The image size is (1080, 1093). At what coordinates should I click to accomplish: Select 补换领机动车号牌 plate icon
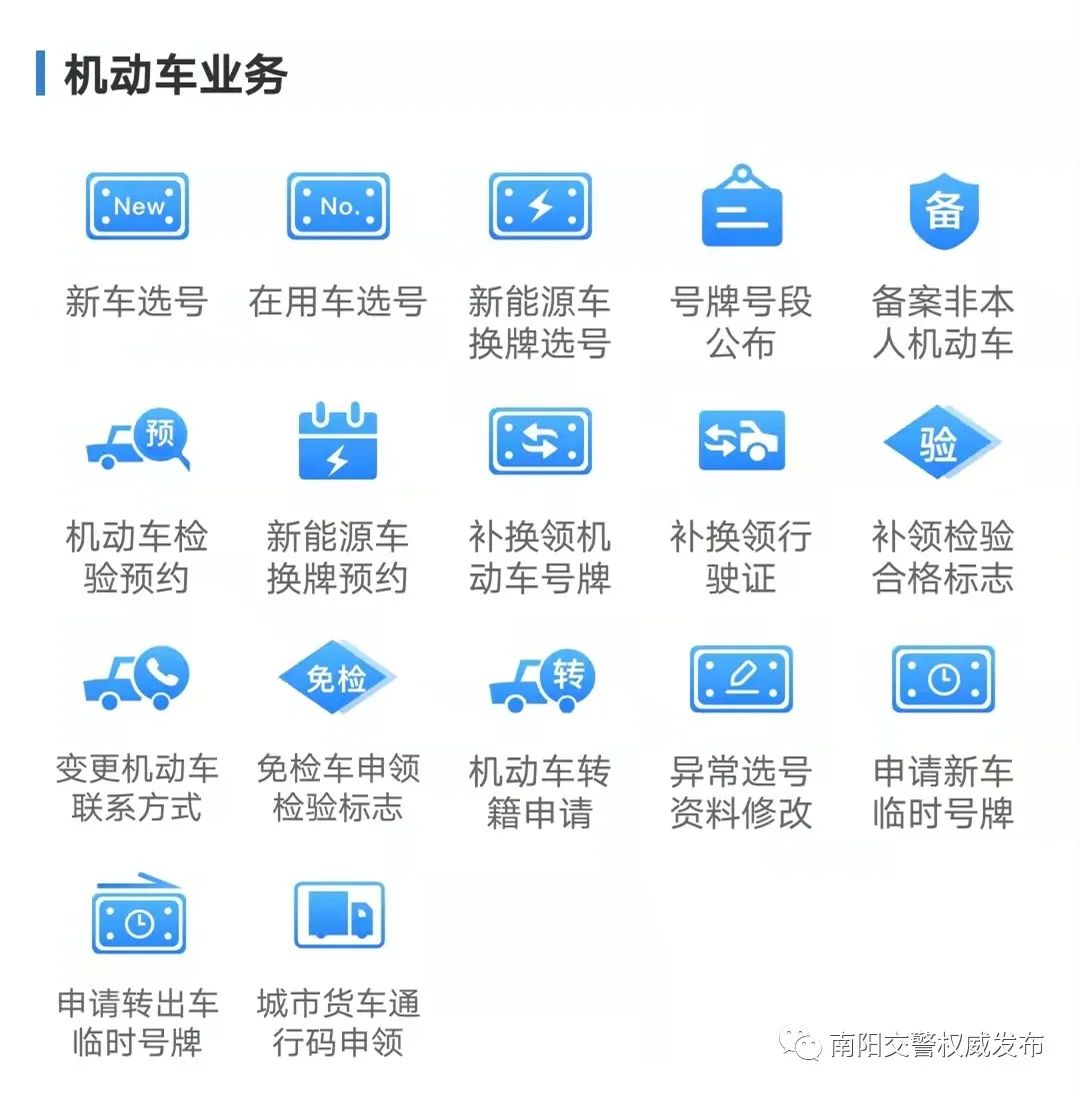539,440
